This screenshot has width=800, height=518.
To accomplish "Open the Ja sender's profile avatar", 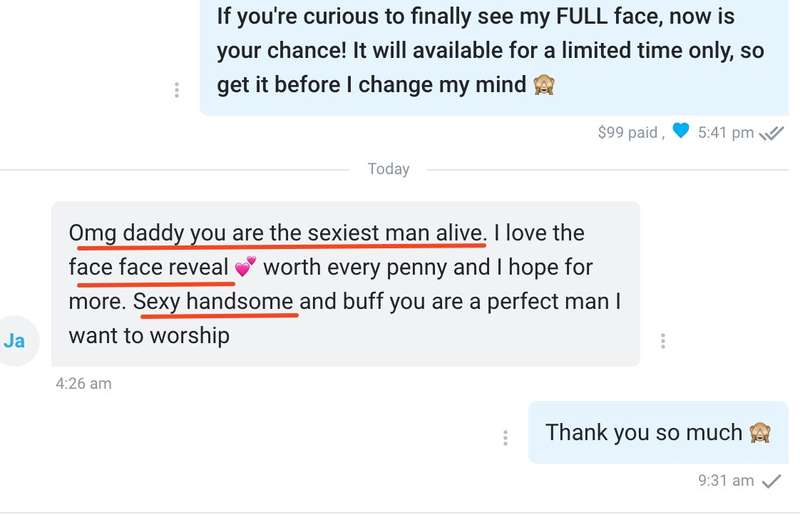I will [x=14, y=341].
